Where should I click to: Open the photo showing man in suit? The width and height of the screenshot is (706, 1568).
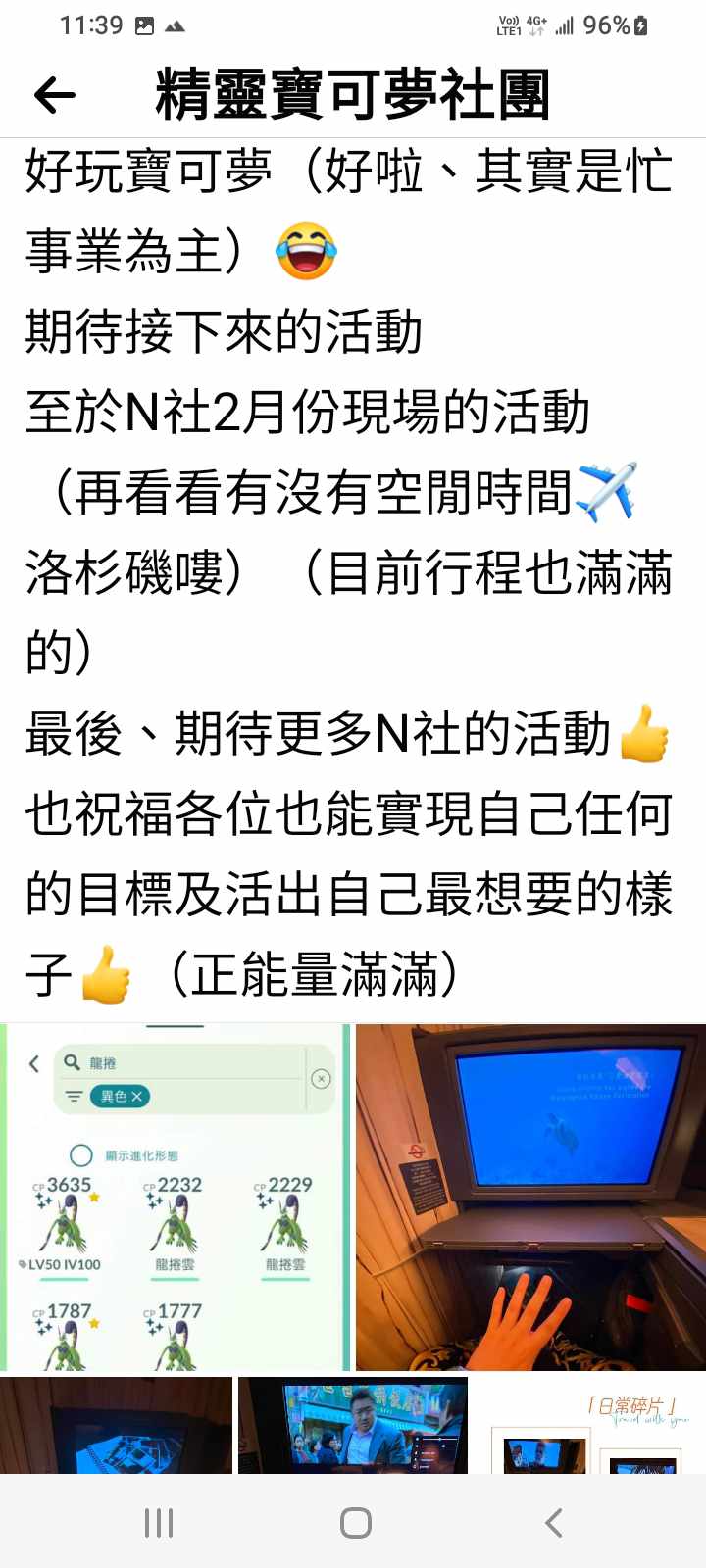pyautogui.click(x=353, y=1425)
